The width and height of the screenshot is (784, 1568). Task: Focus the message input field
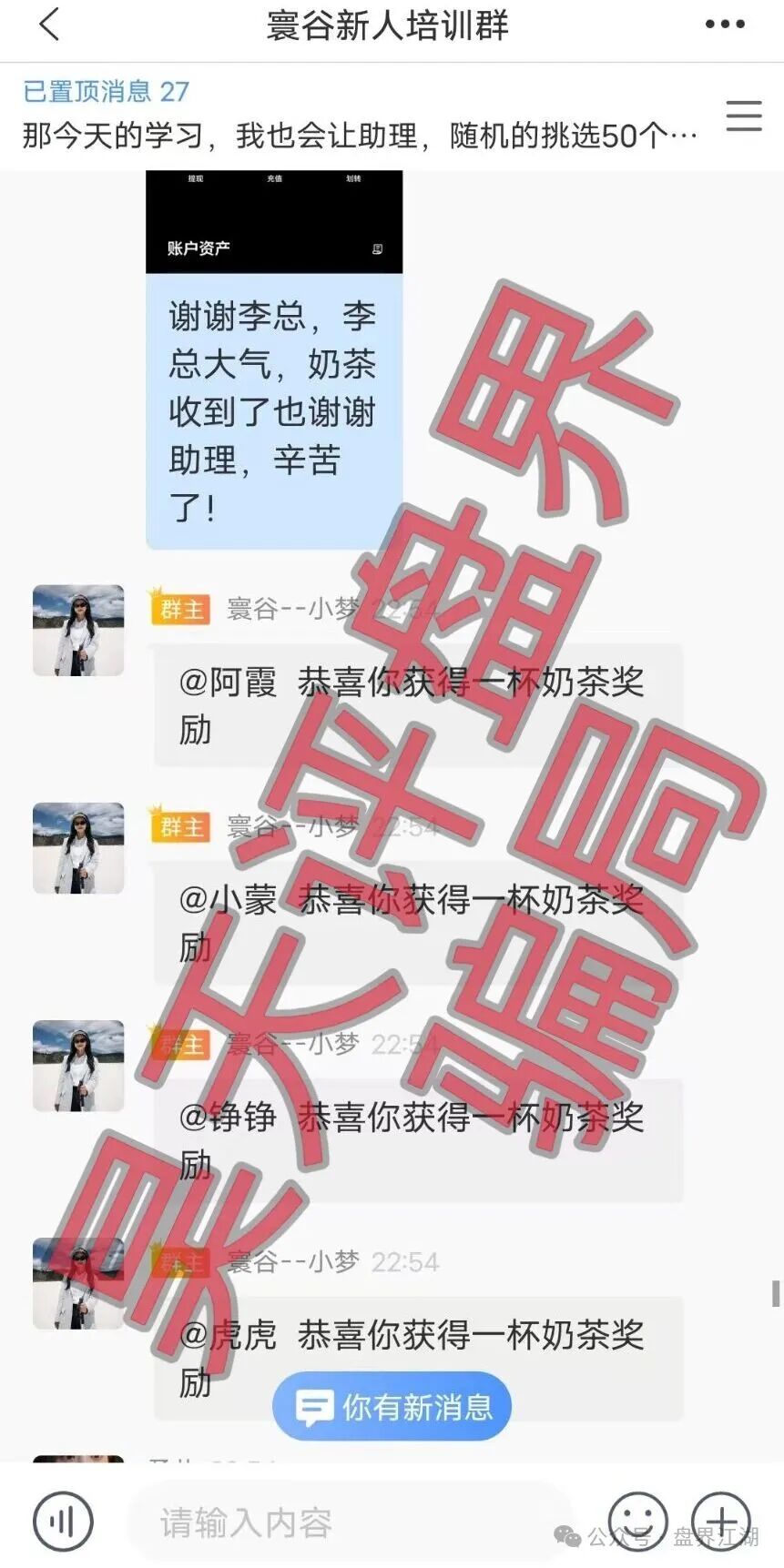click(x=351, y=1522)
